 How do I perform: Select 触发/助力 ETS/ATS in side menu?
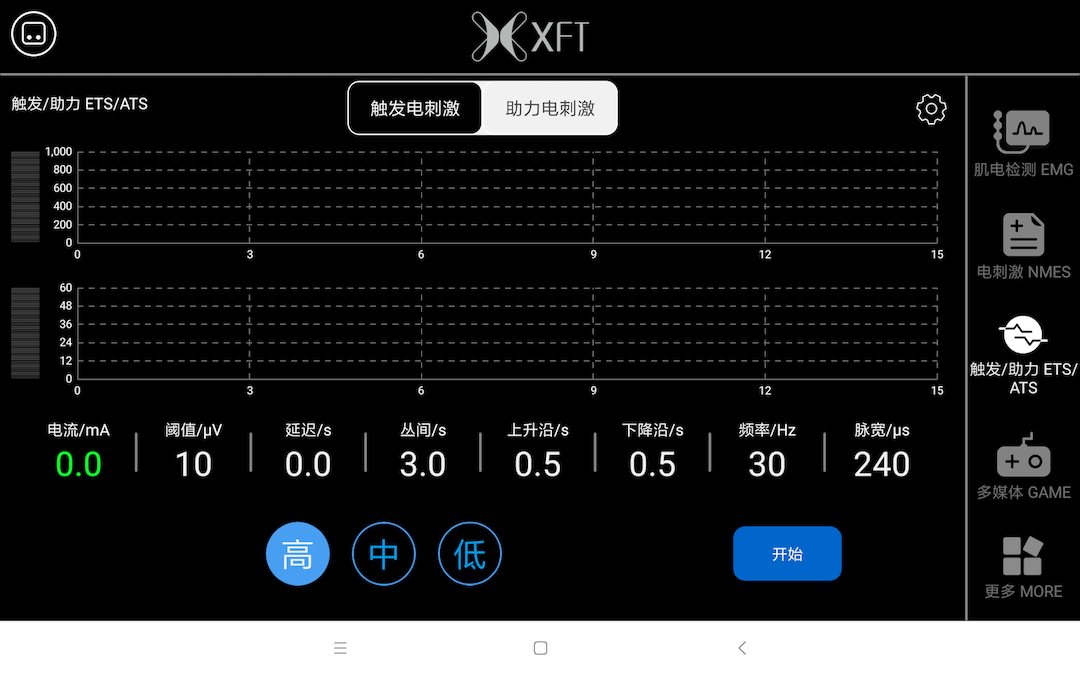tap(1023, 355)
